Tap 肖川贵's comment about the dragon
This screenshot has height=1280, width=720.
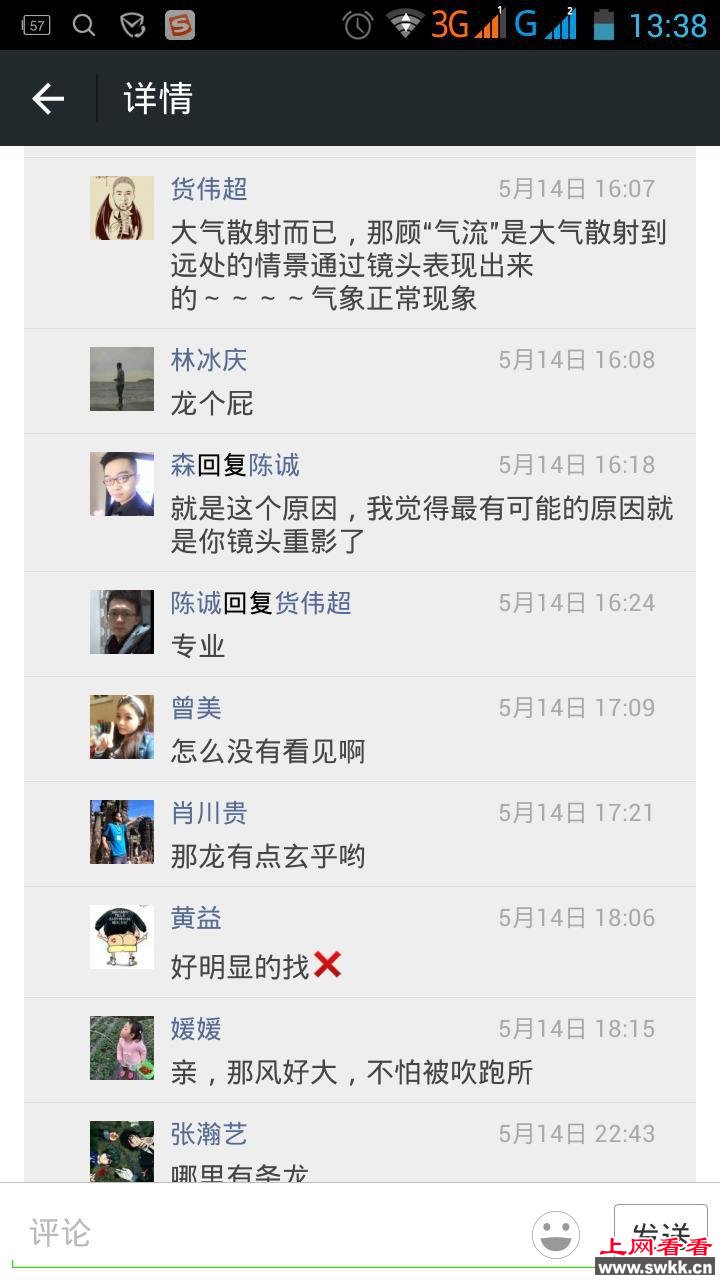(x=268, y=856)
